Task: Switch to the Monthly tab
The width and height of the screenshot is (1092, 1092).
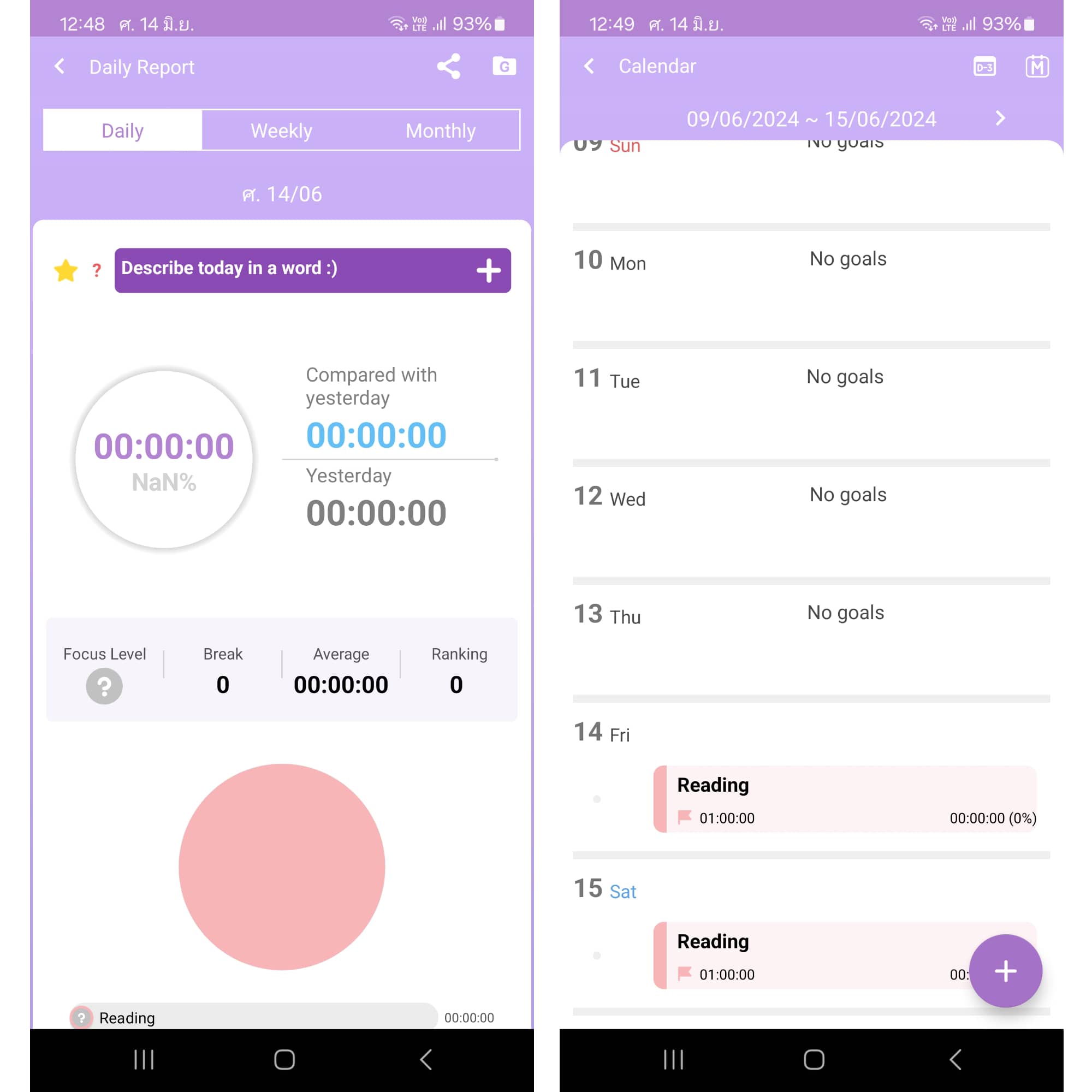Action: [x=440, y=130]
